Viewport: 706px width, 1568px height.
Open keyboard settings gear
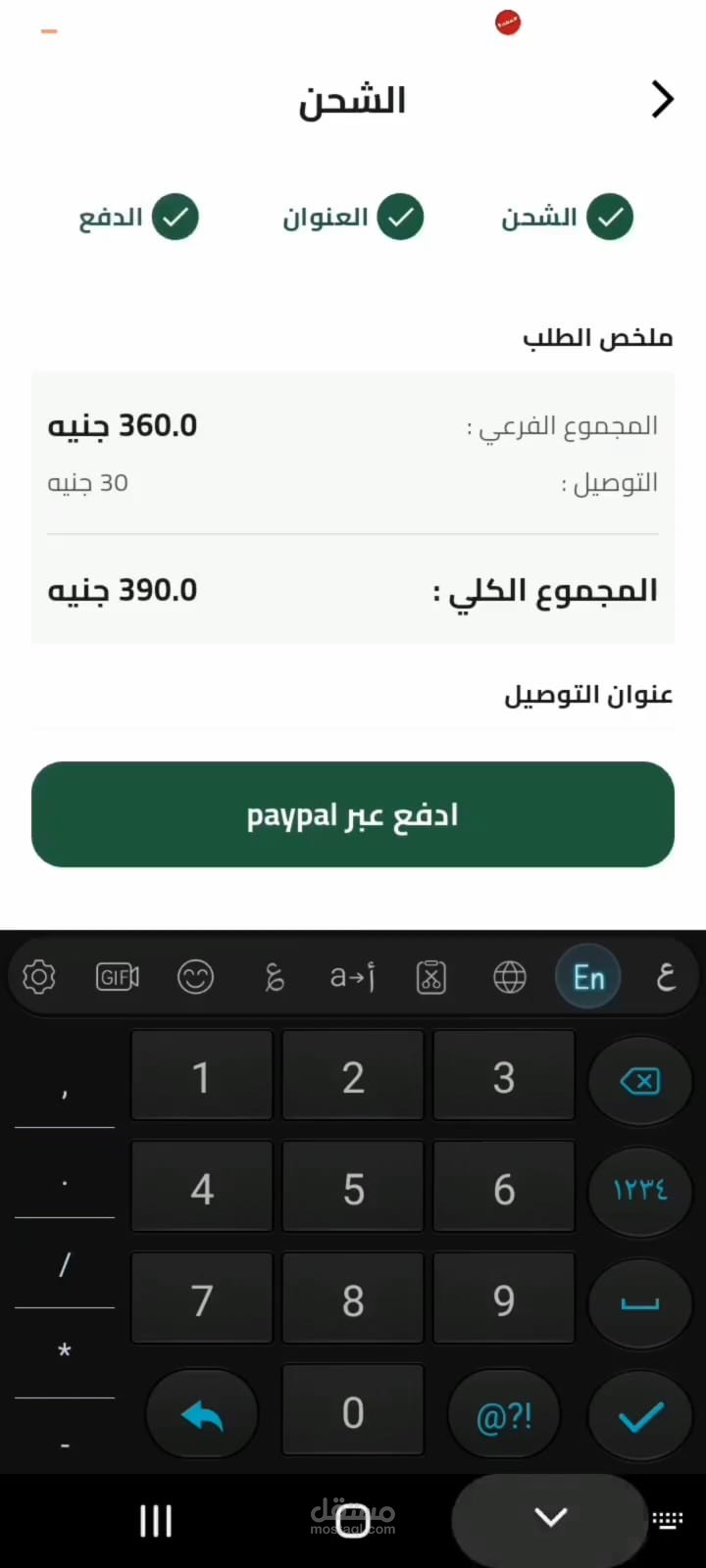coord(39,977)
